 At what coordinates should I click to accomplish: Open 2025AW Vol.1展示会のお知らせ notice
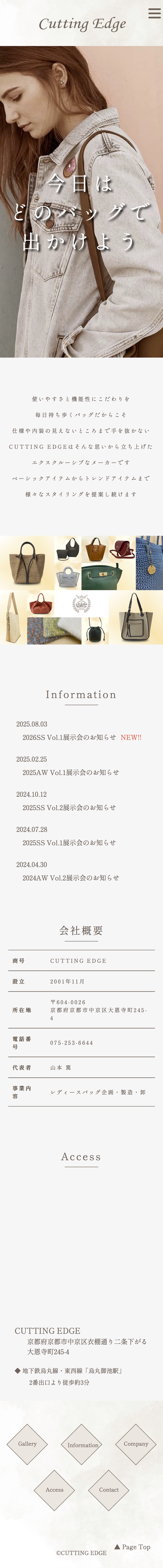point(71,772)
